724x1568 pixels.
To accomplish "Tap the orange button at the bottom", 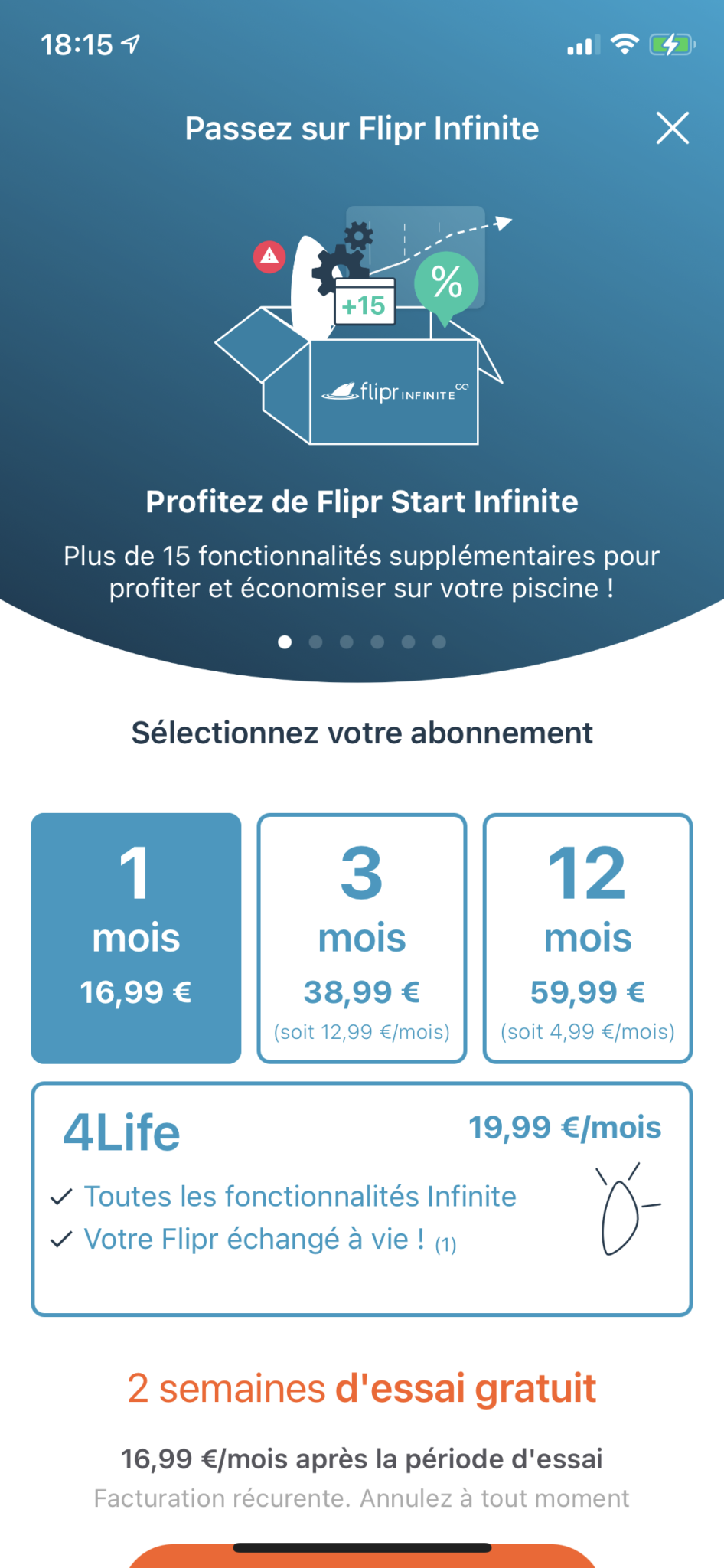I will [362, 1557].
